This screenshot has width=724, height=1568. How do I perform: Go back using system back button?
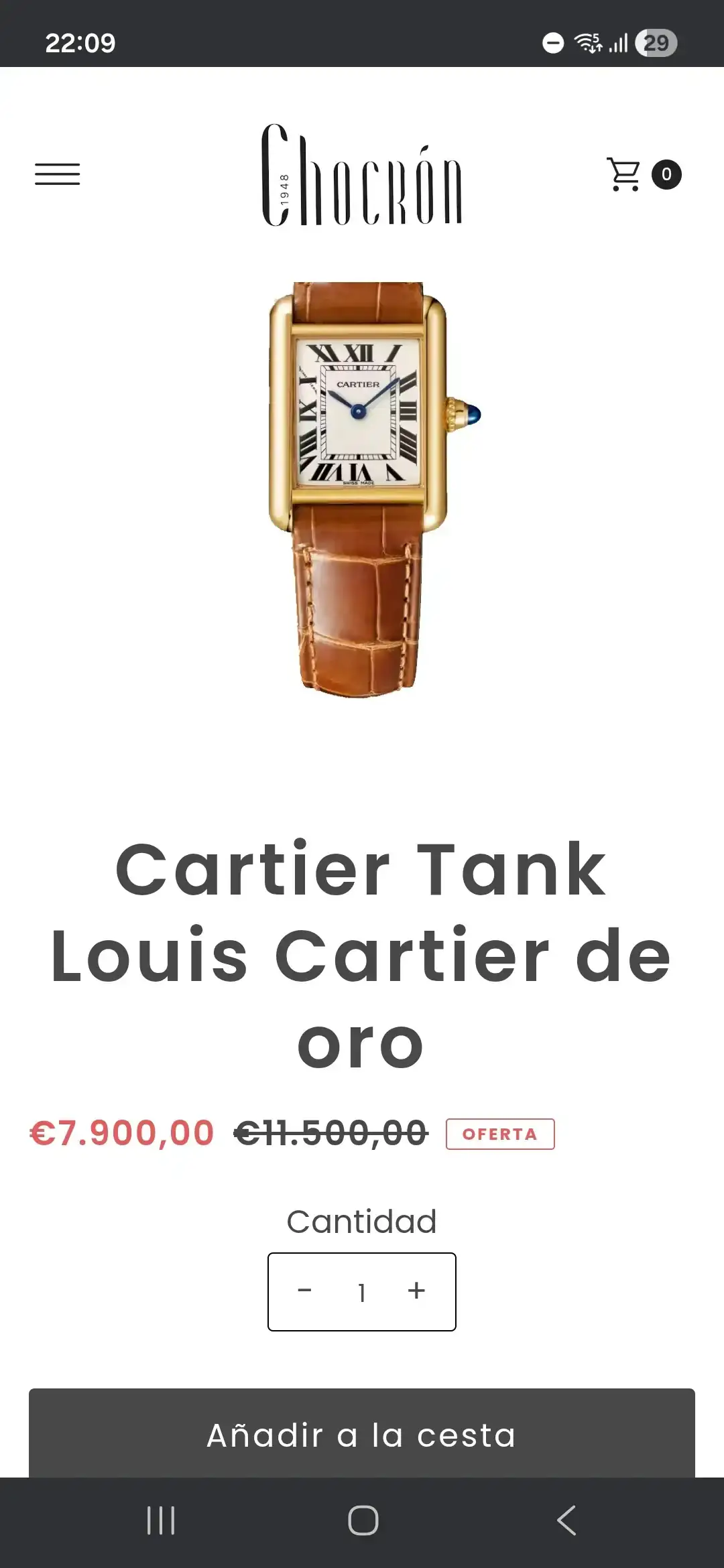point(566,1520)
